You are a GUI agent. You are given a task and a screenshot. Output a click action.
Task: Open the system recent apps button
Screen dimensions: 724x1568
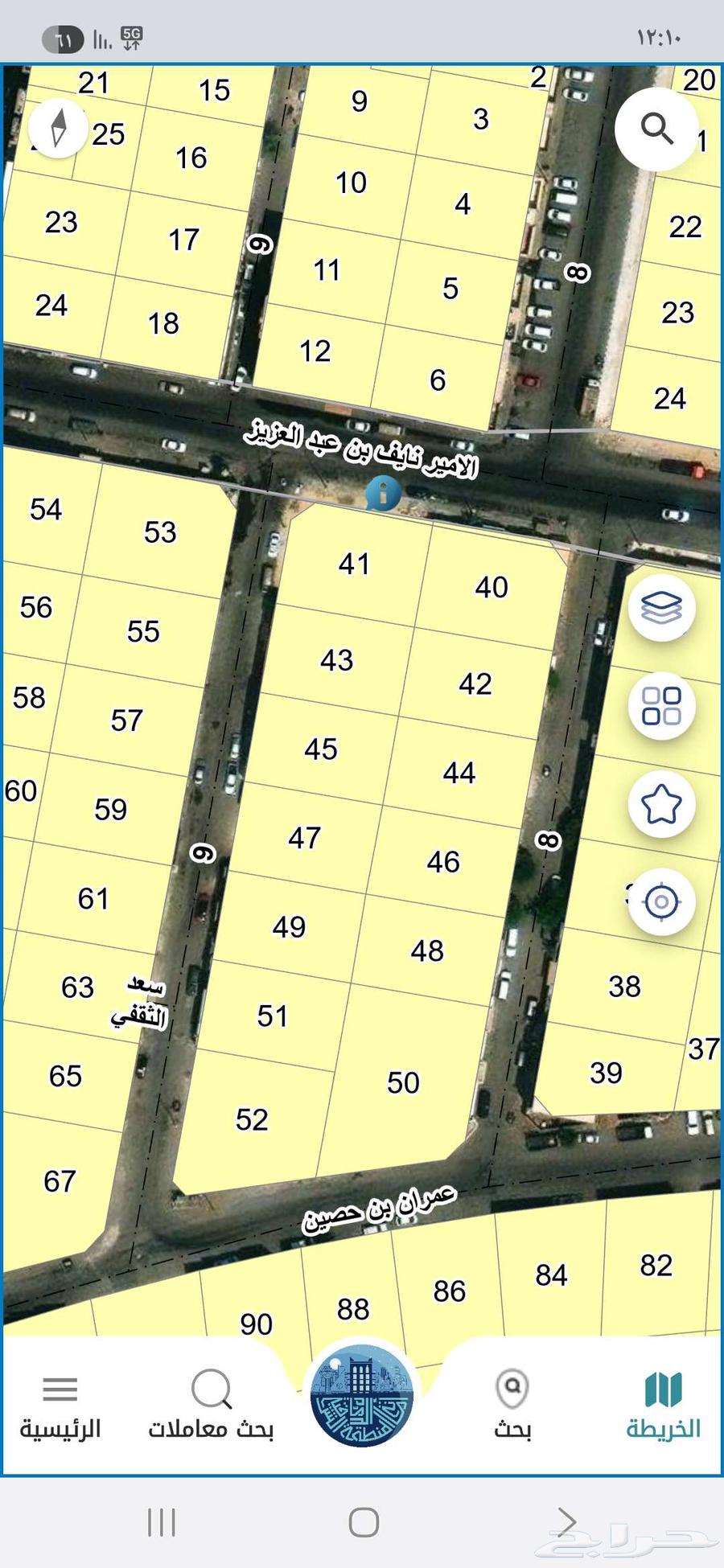pyautogui.click(x=162, y=1522)
